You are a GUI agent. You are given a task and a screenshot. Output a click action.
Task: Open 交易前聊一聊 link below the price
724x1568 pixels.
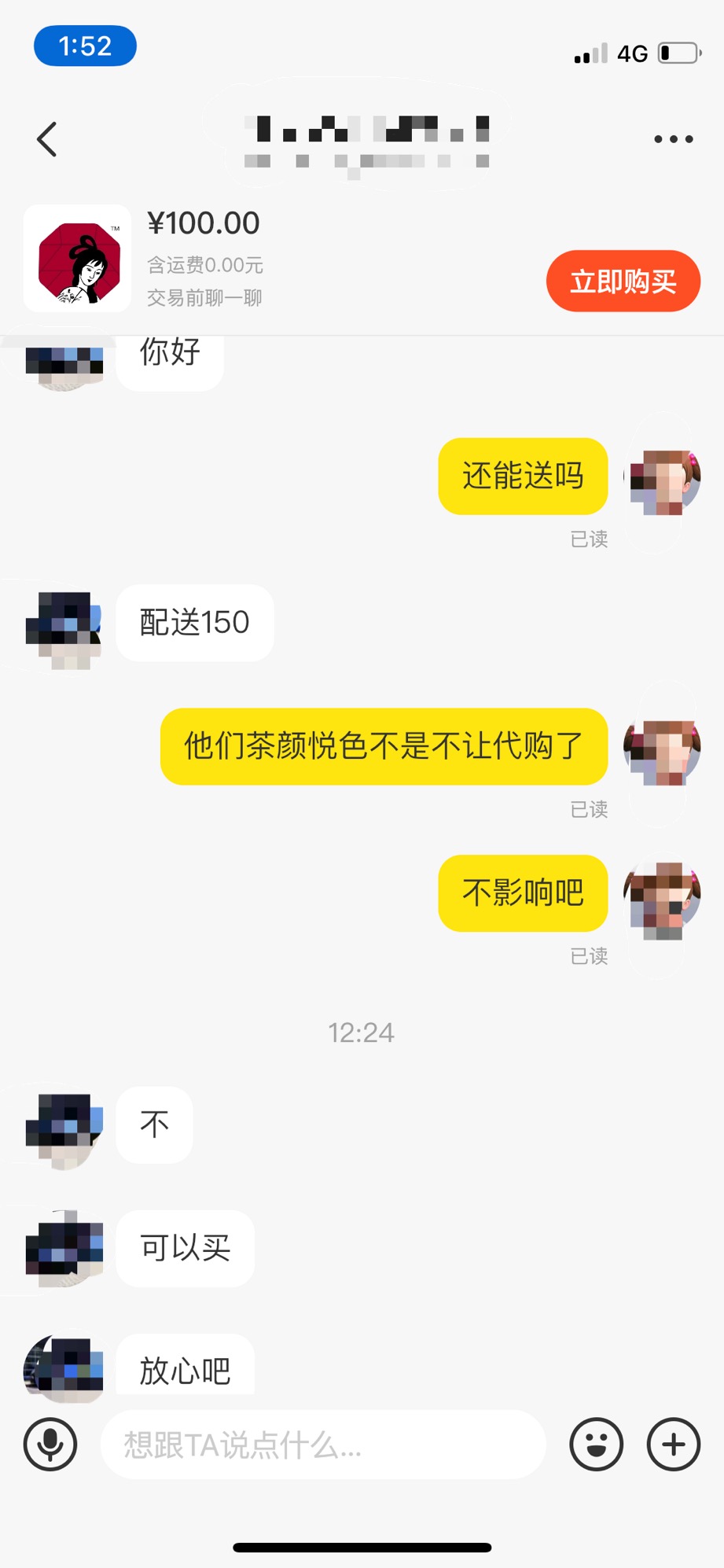click(x=204, y=298)
